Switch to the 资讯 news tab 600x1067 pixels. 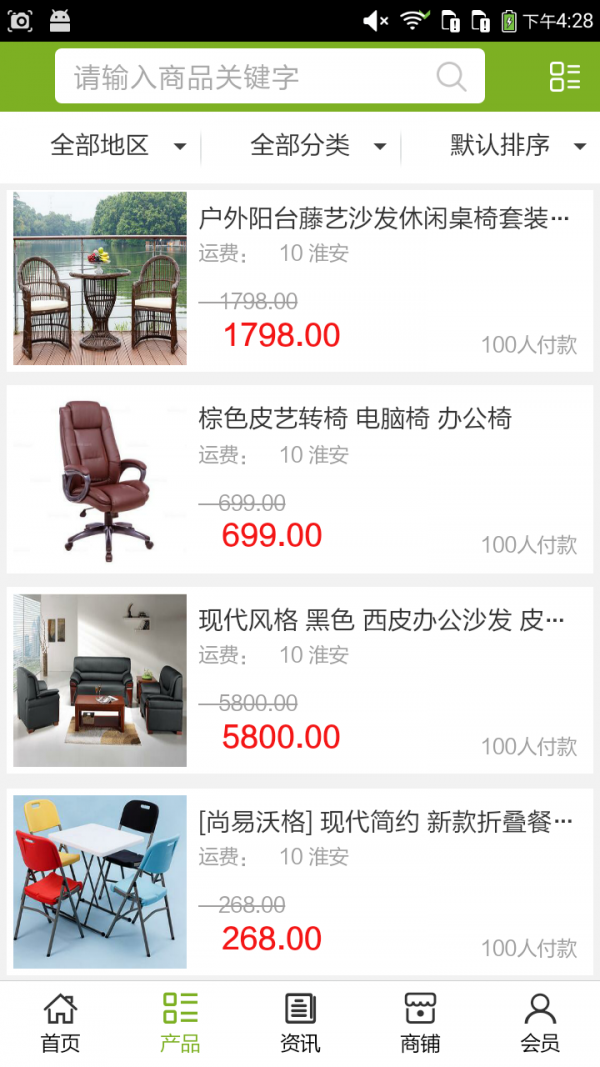point(300,1023)
